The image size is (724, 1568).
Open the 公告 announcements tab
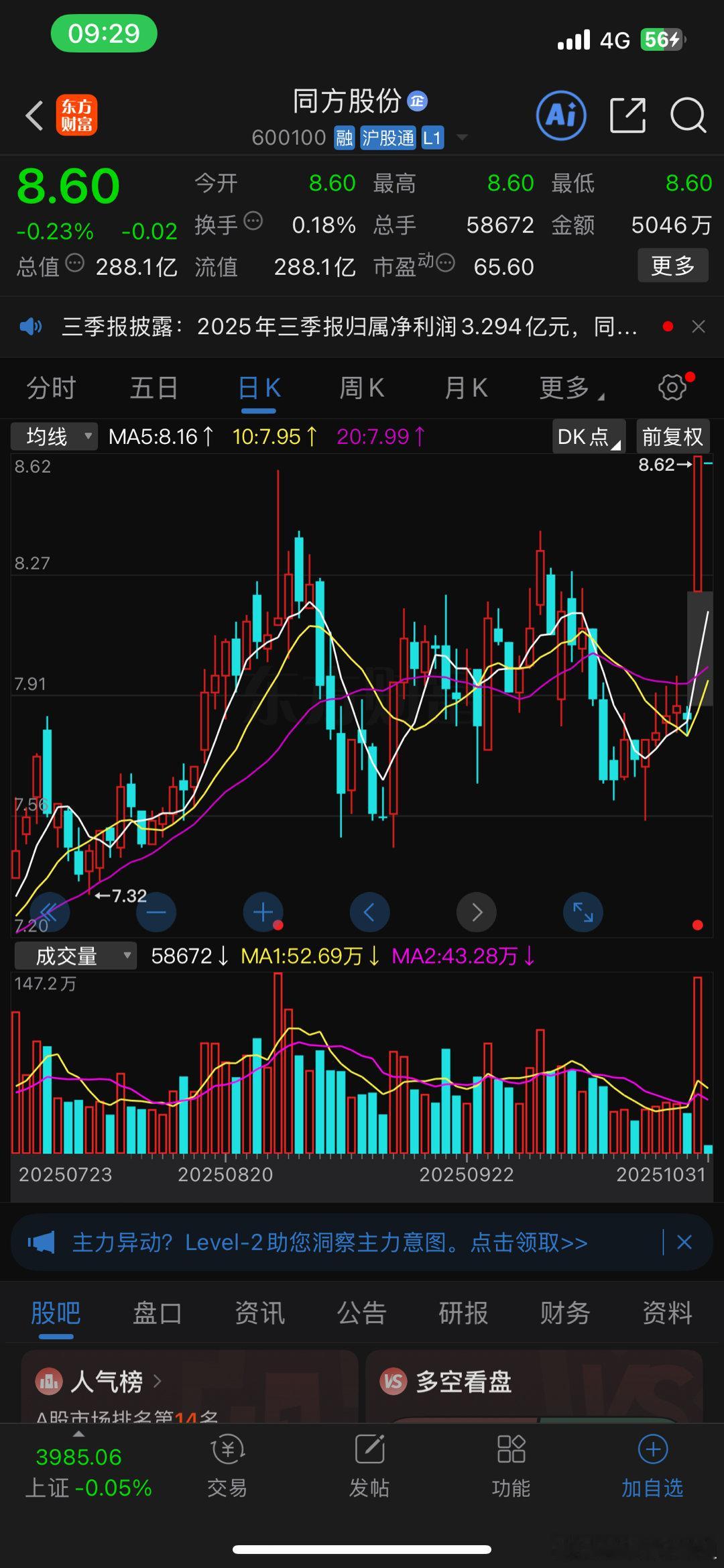point(362,1313)
